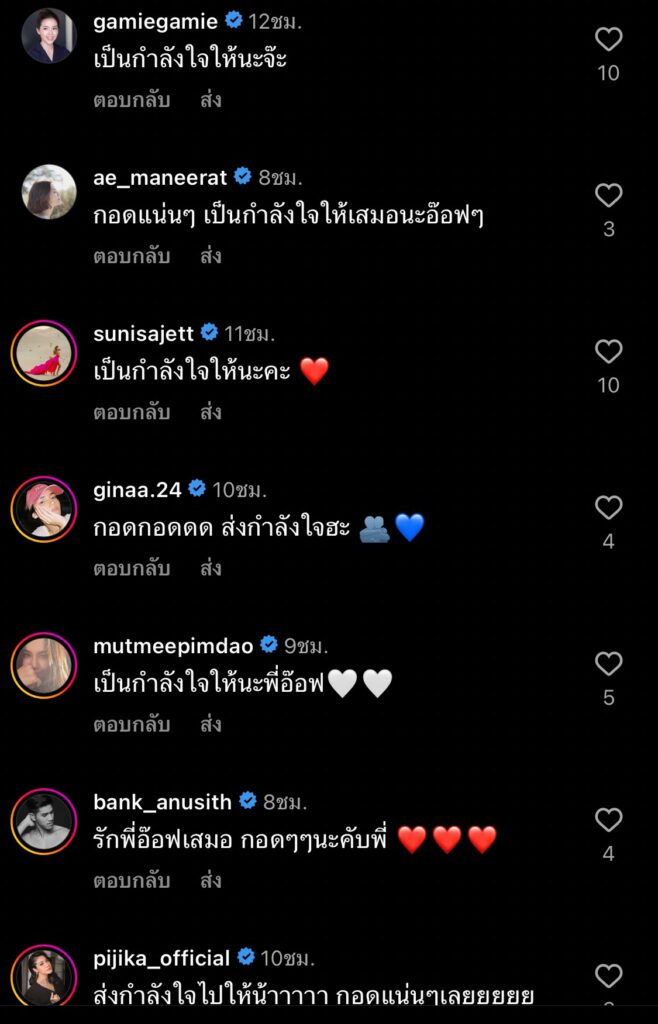
Task: Send (ส่ง) bank_anusith's comment
Action: click(x=210, y=881)
